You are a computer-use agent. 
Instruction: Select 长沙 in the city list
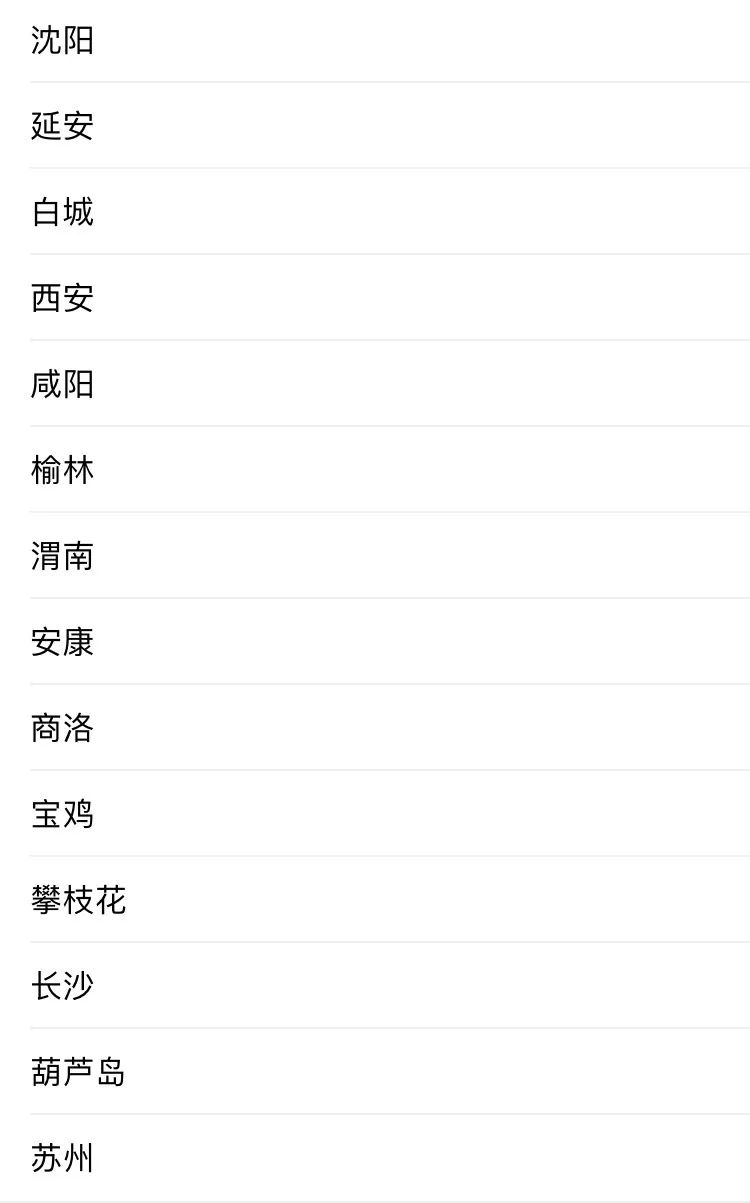[x=63, y=987]
